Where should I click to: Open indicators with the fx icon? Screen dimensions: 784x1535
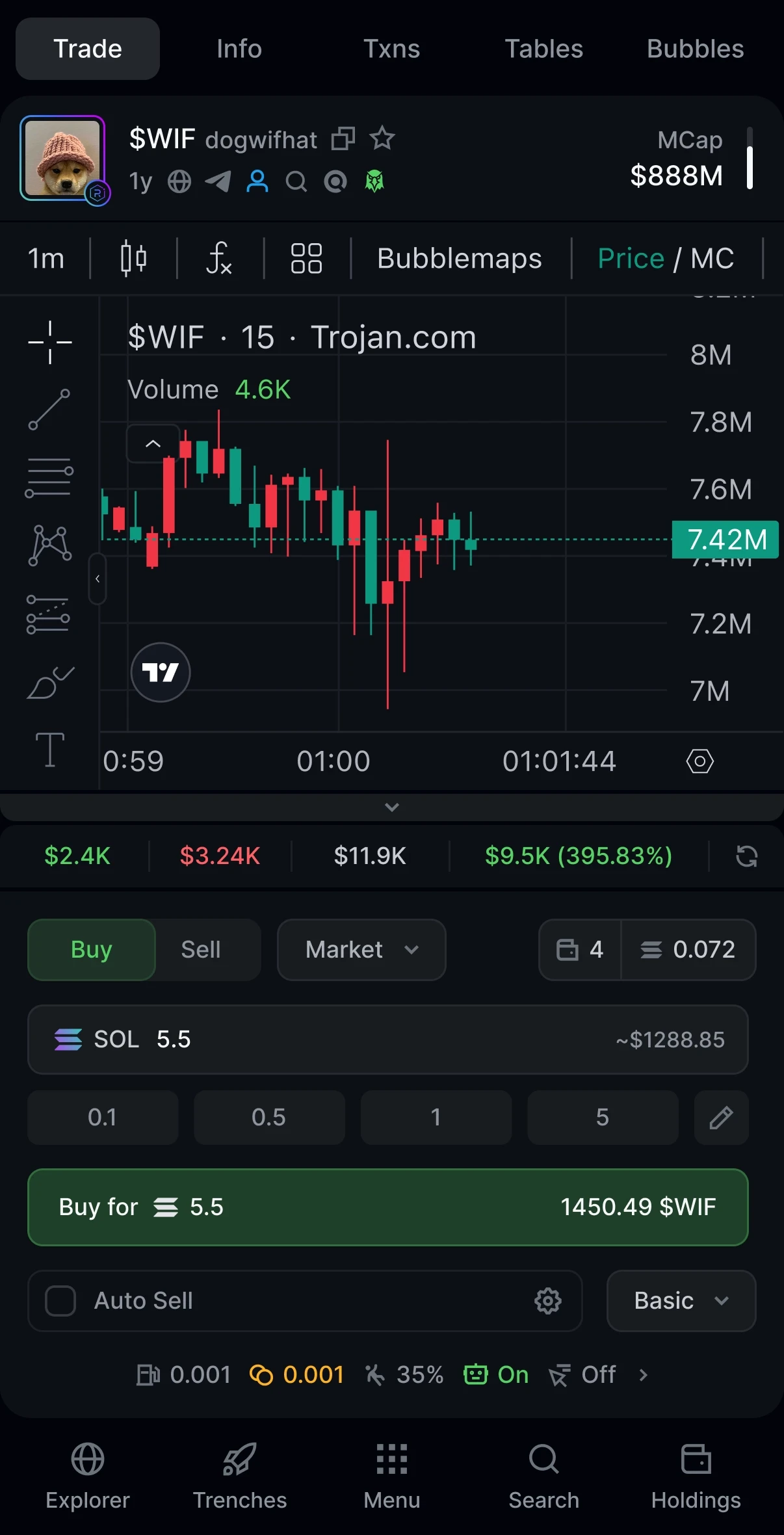pos(220,257)
